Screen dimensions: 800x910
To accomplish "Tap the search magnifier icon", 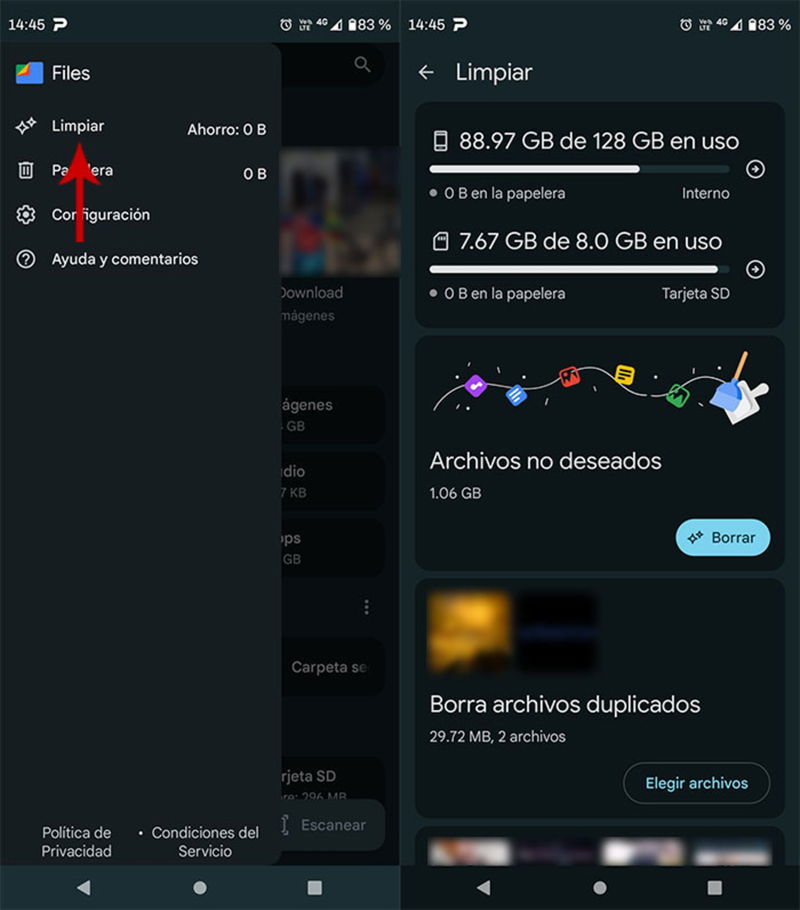I will pyautogui.click(x=362, y=64).
